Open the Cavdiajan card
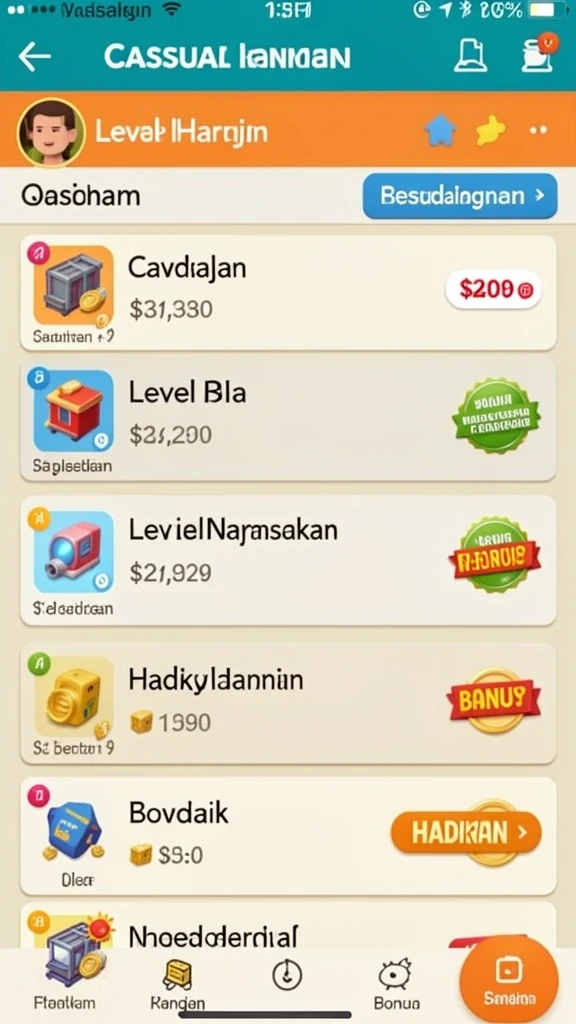 pos(288,293)
